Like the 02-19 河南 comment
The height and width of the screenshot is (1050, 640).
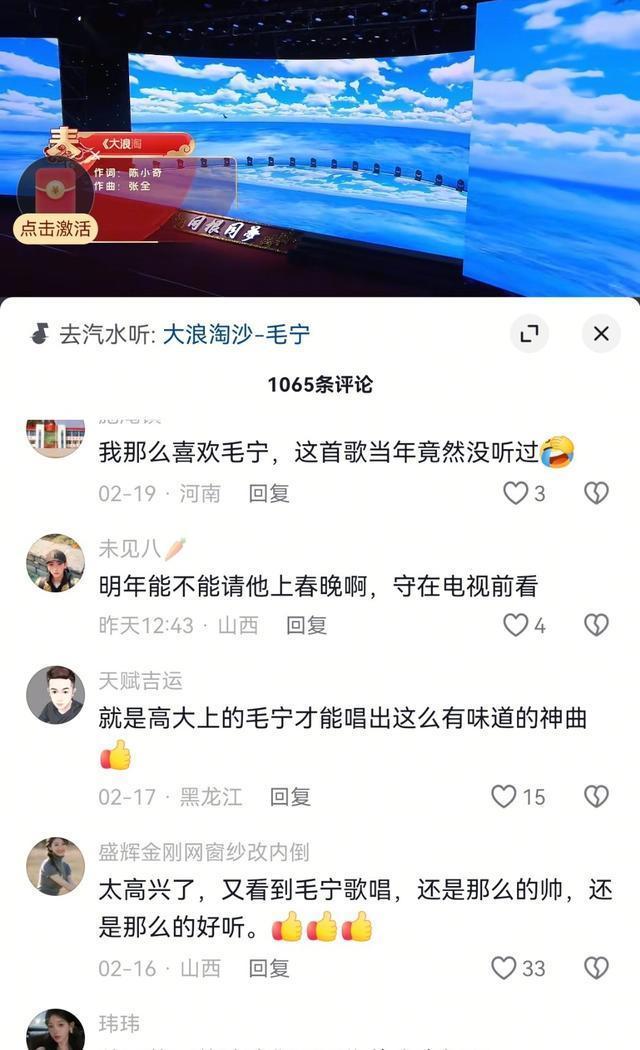515,493
